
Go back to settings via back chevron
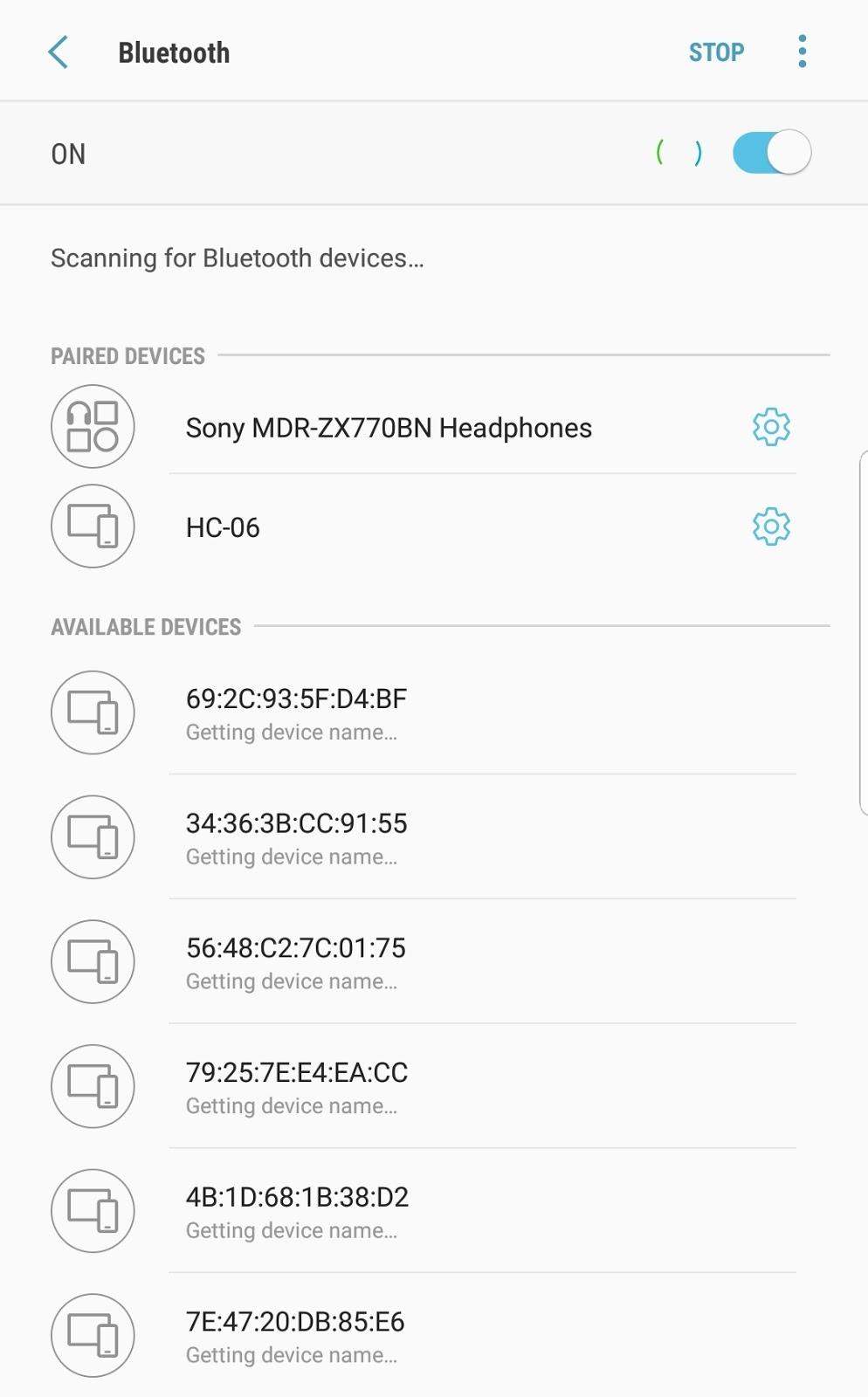(59, 52)
